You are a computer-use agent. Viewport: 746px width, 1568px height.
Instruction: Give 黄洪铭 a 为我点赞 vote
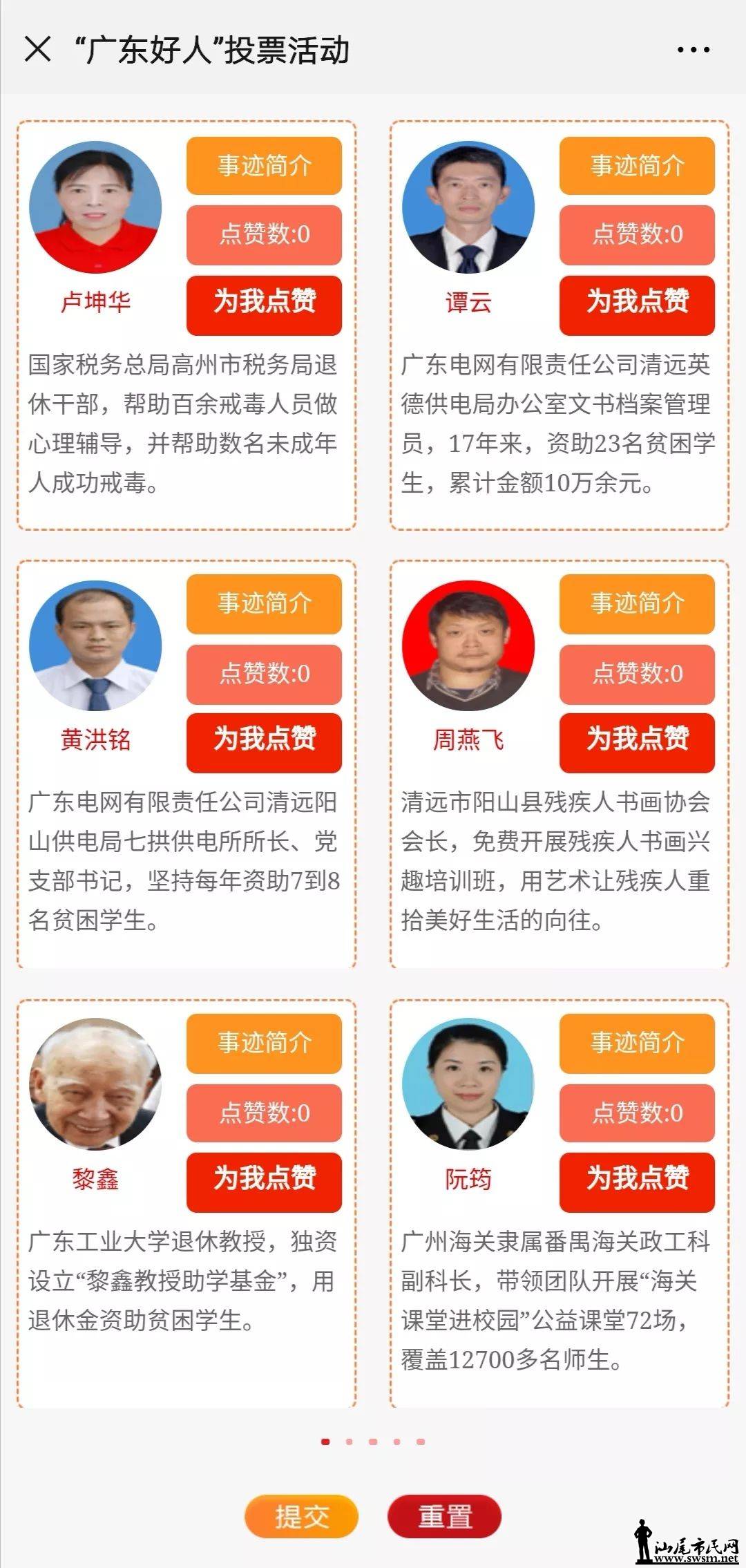point(264,741)
